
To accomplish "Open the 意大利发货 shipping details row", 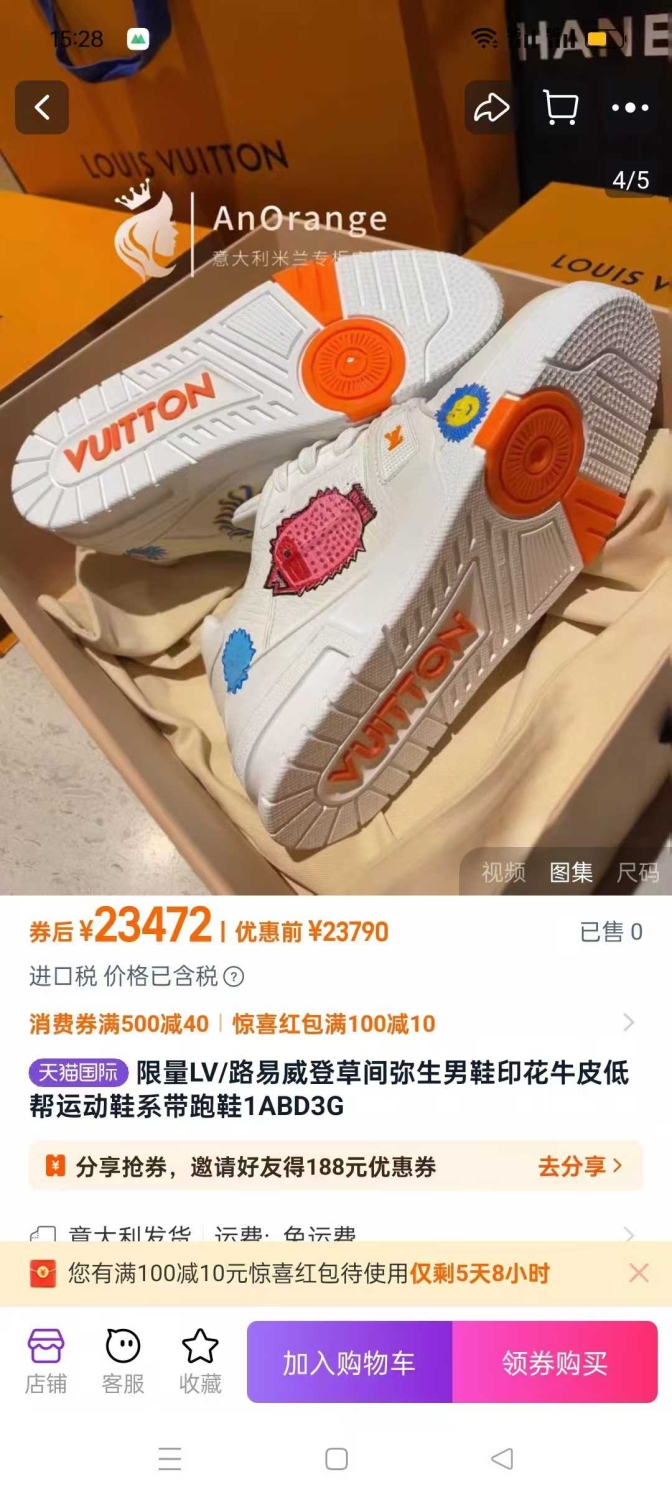I will click(335, 1234).
